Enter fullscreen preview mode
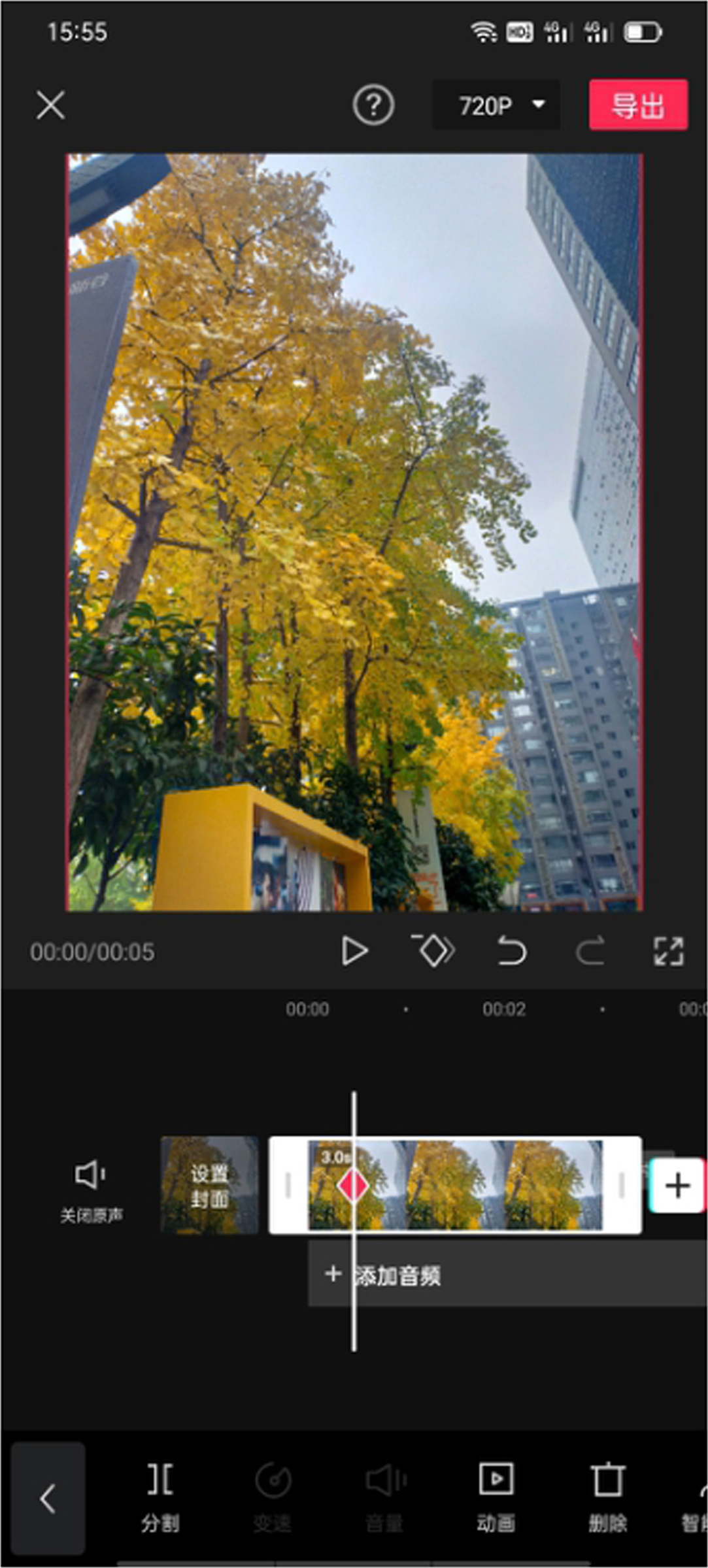This screenshot has height=1568, width=708. (x=668, y=951)
